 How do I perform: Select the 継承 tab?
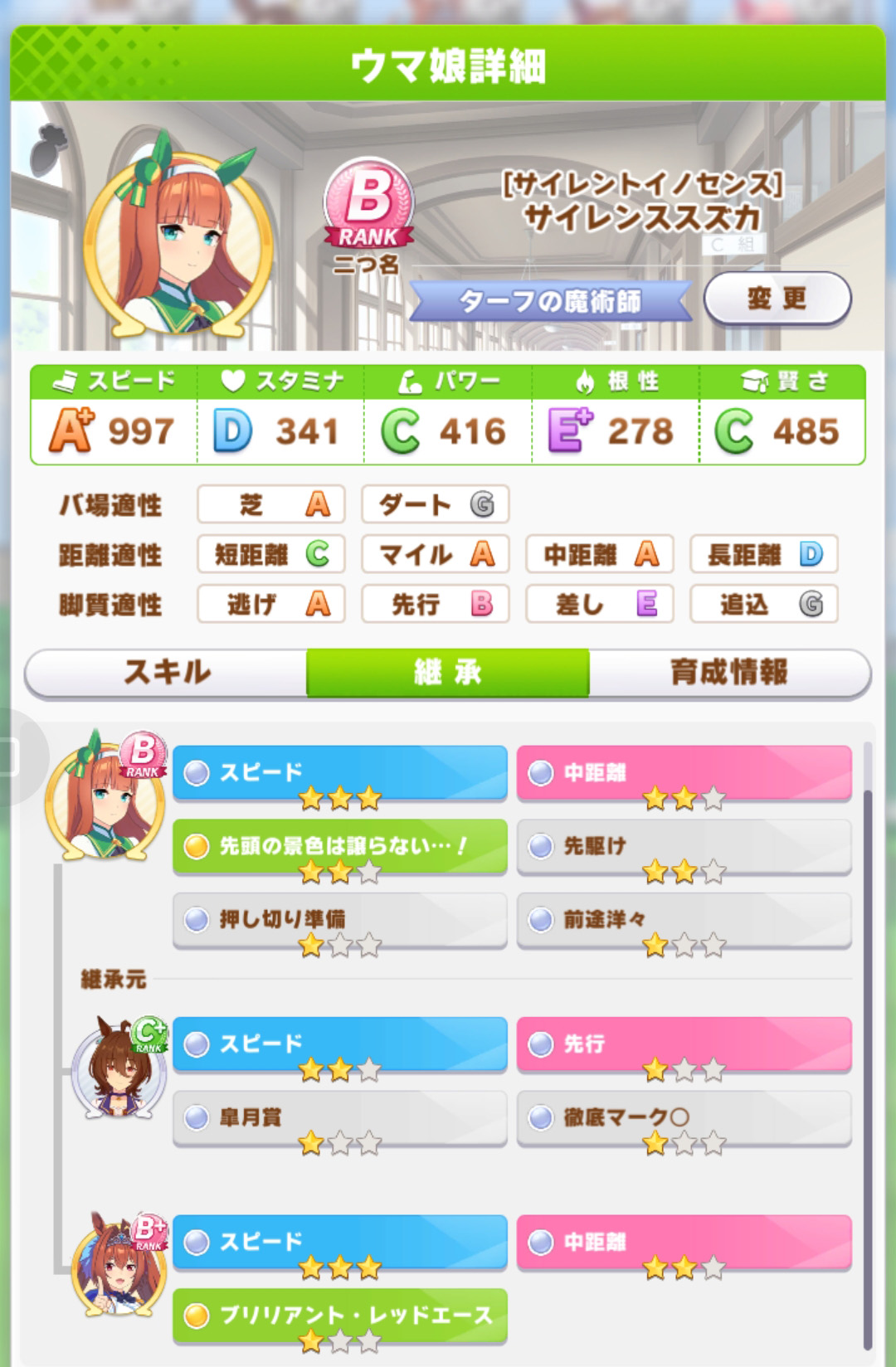click(x=448, y=672)
